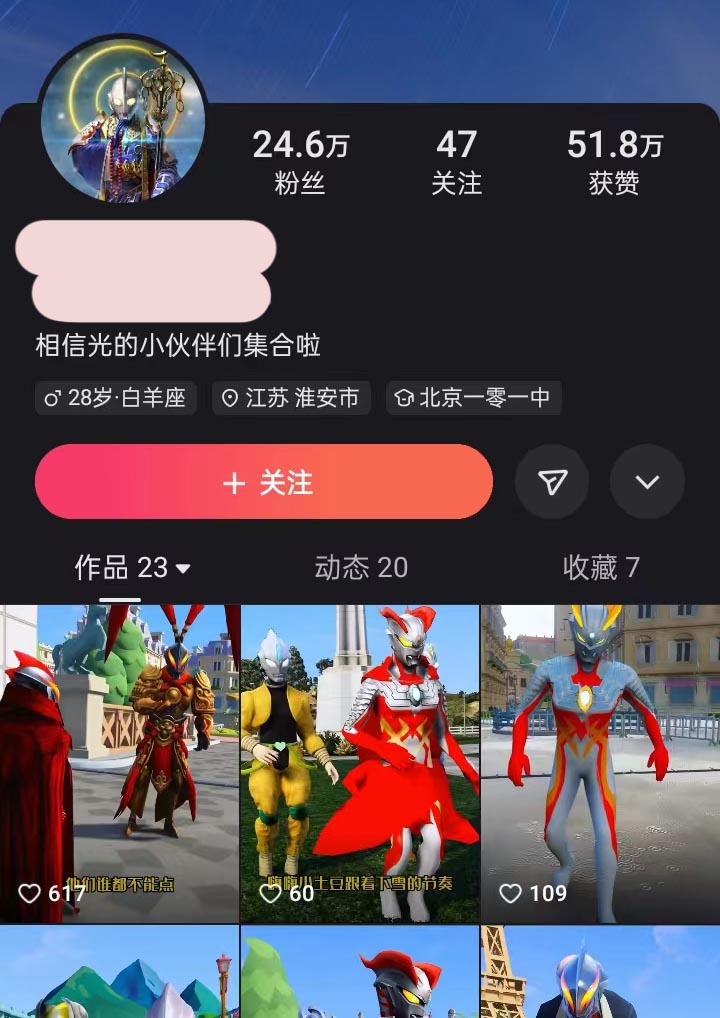Switch to the 动态 20 tab

tap(361, 568)
